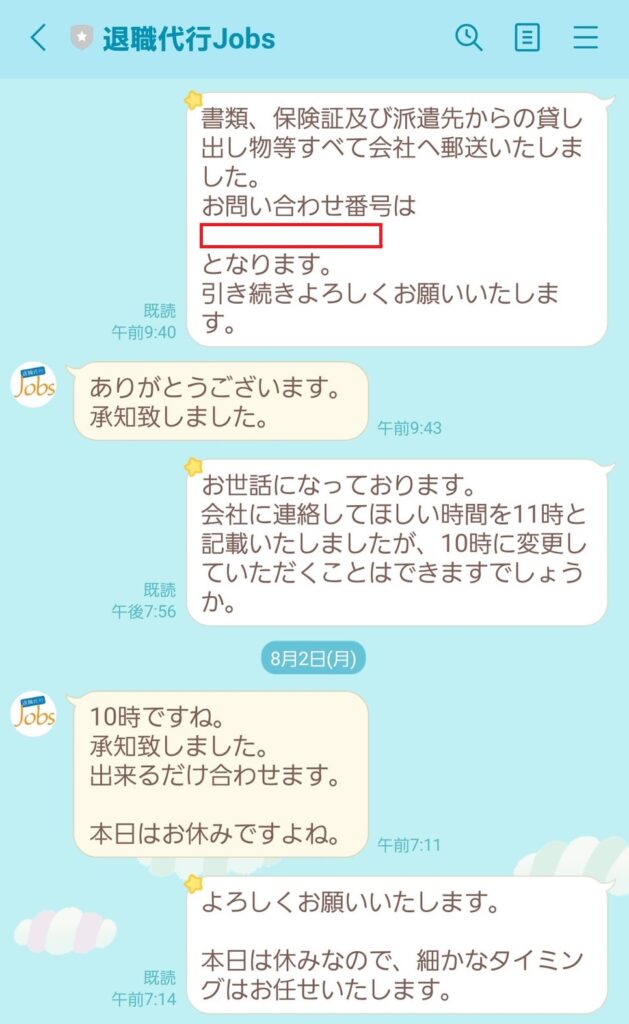The image size is (629, 1024).
Task: Open the chat search icon
Action: (x=468, y=38)
